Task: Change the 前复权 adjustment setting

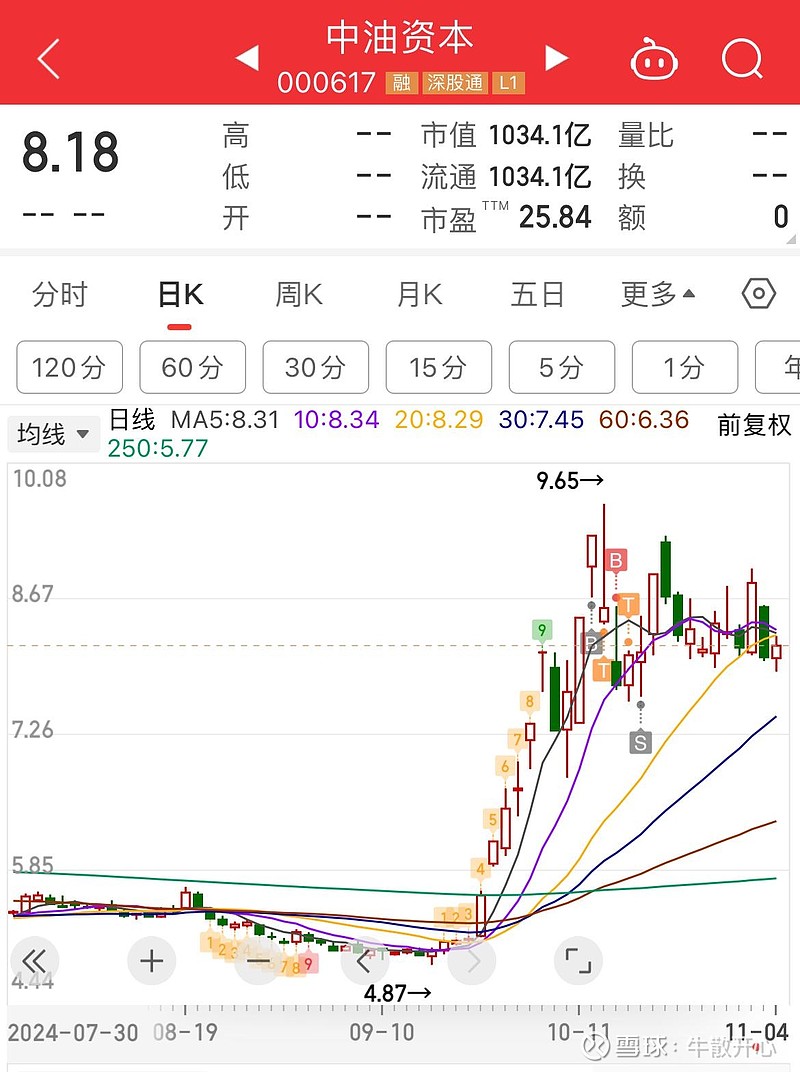Action: [x=754, y=425]
